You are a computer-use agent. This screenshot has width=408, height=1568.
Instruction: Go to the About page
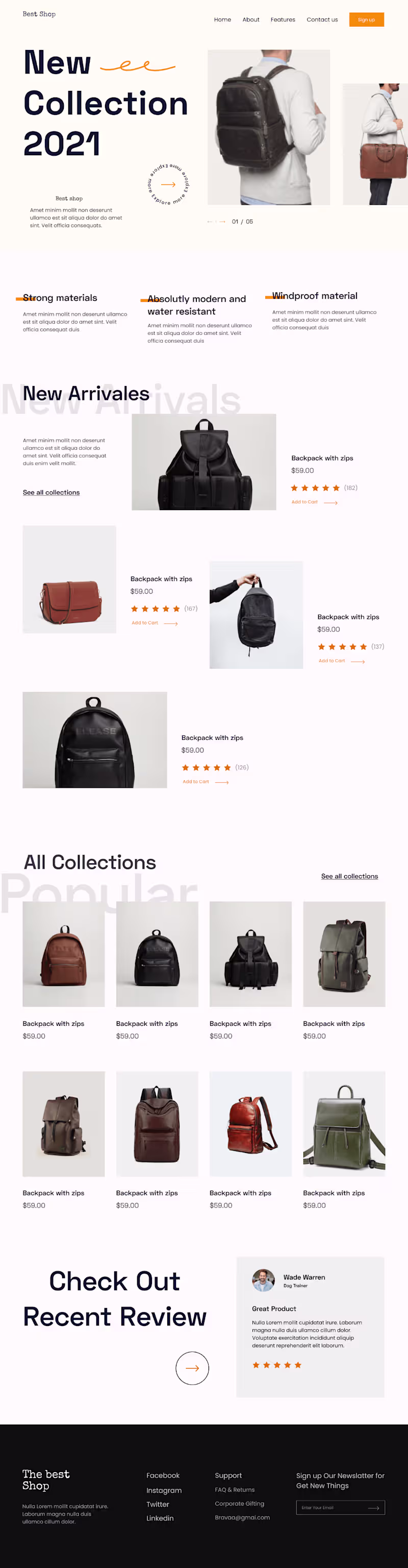(x=250, y=19)
